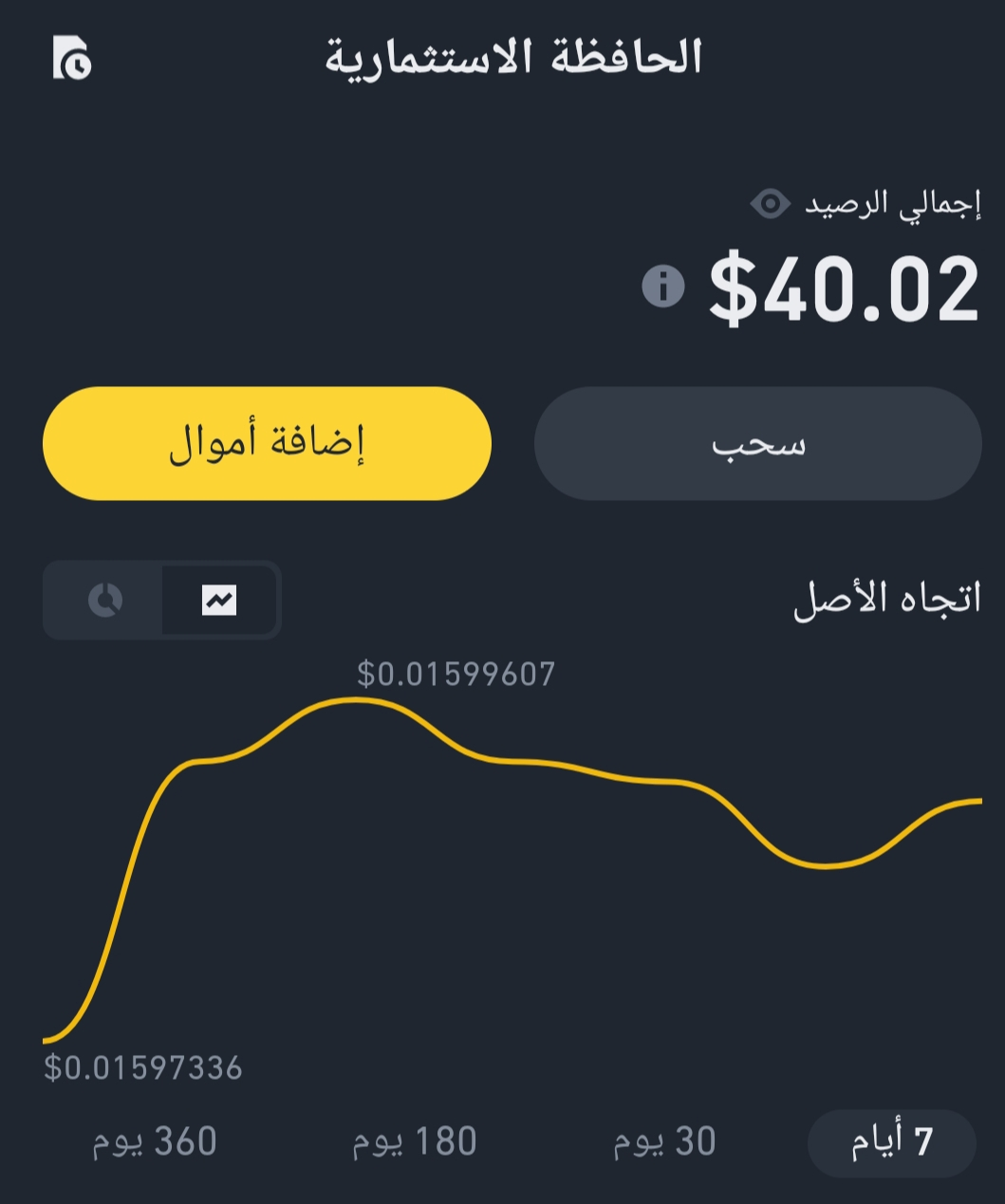Hide the total balance with the eye icon
Image resolution: width=1005 pixels, height=1204 pixels.
click(x=770, y=203)
